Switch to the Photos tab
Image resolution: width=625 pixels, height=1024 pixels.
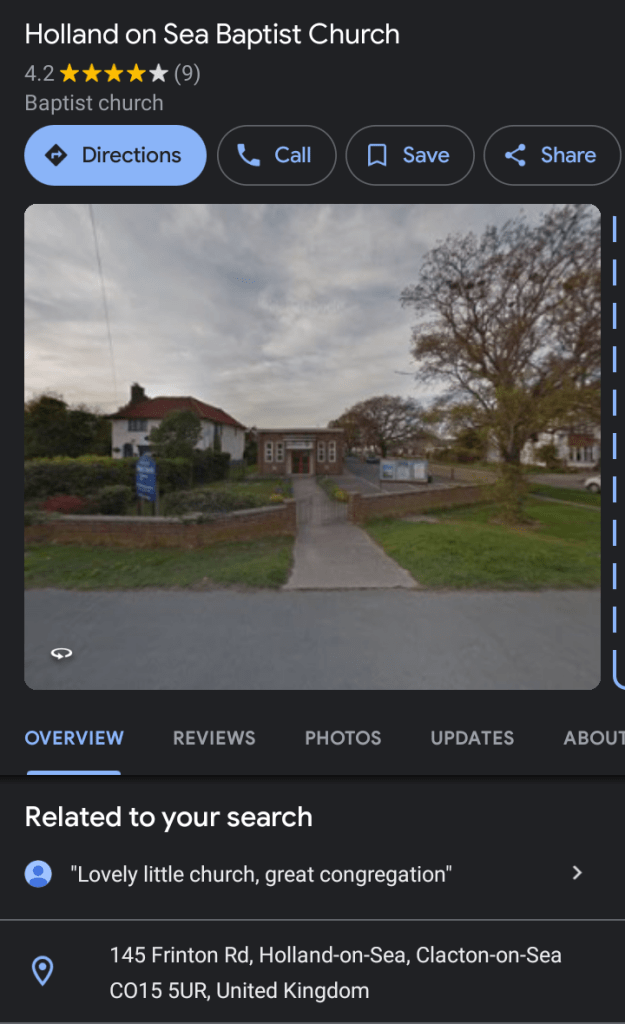pyautogui.click(x=343, y=738)
